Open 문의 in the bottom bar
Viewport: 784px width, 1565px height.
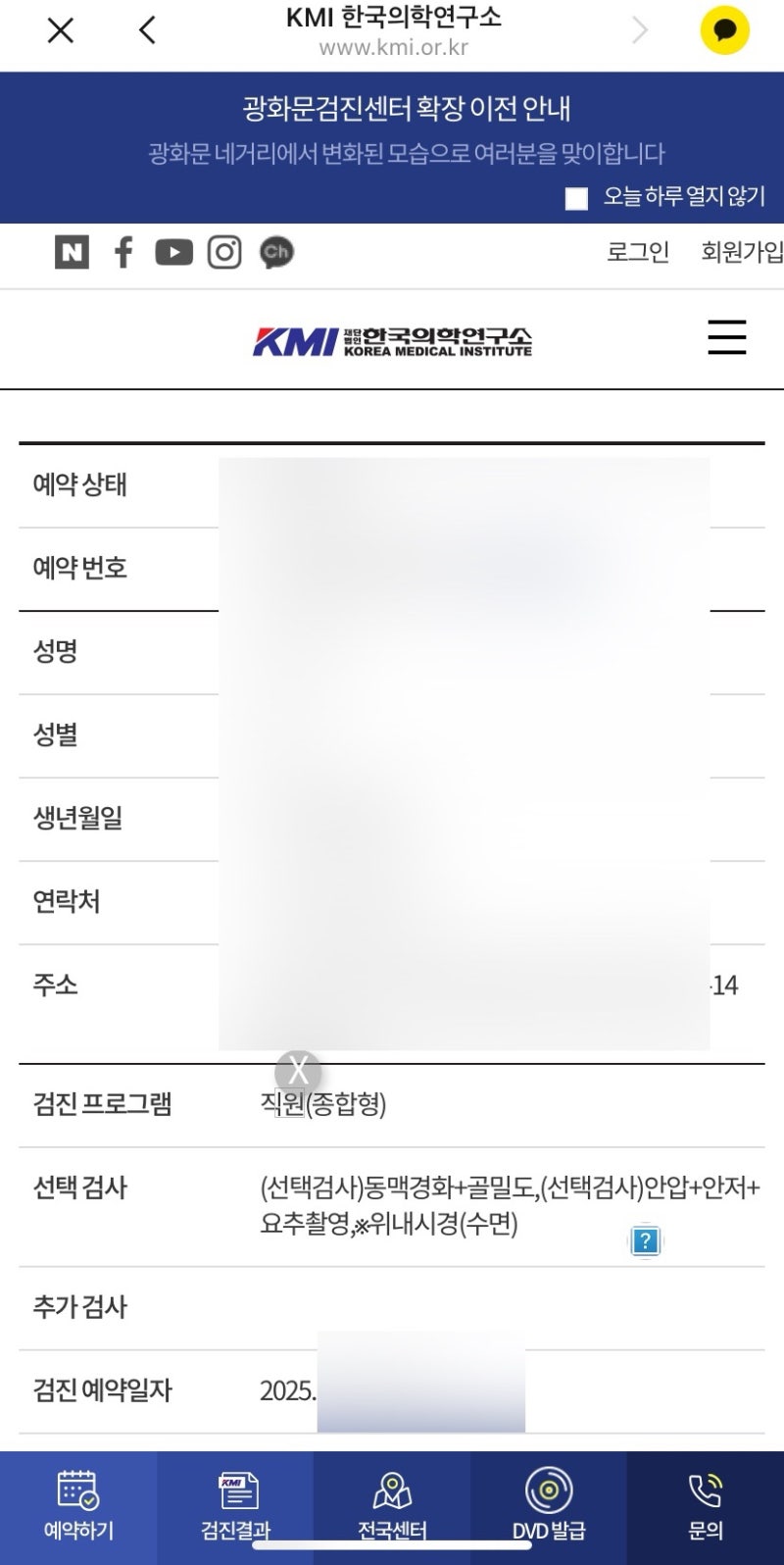coord(706,1506)
